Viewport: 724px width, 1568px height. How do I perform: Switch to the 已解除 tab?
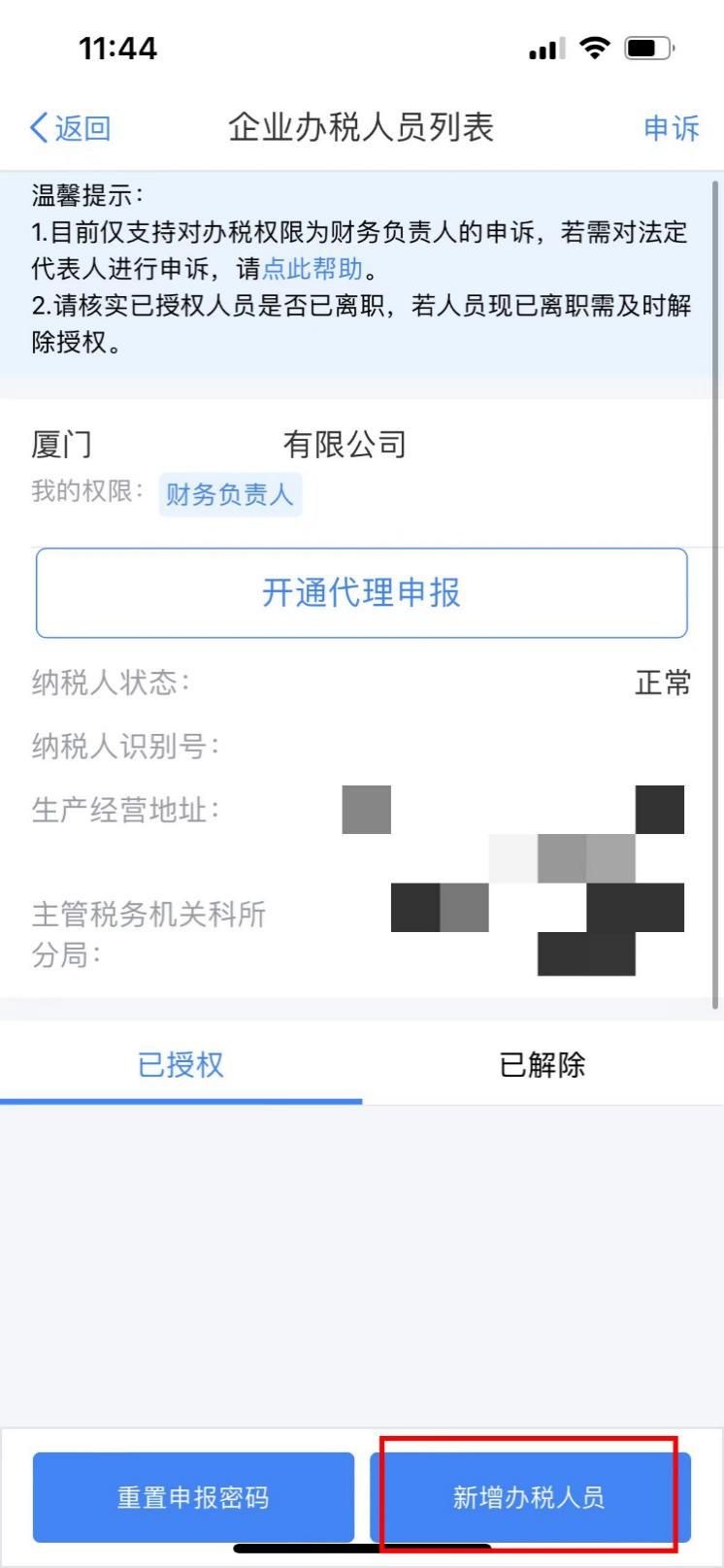tap(543, 1065)
